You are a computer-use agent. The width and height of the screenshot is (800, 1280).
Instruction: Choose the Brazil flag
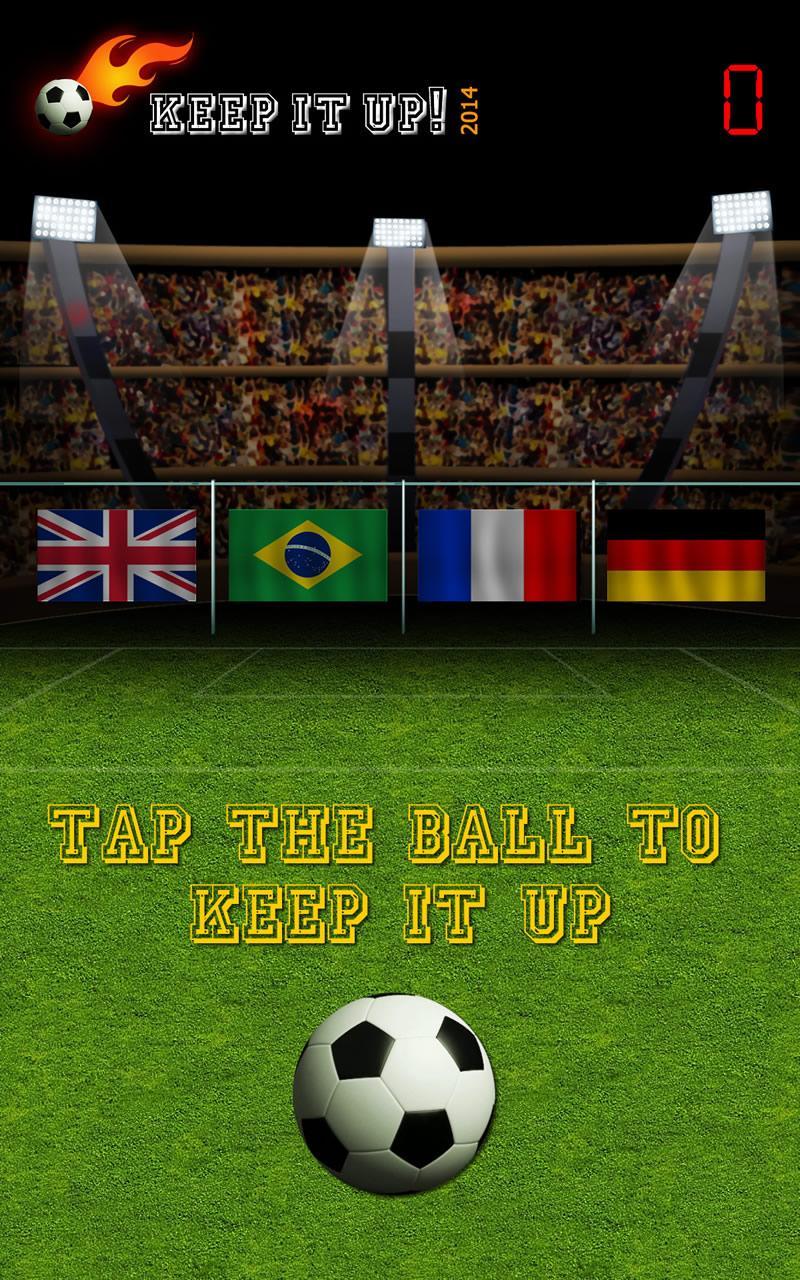[x=307, y=555]
